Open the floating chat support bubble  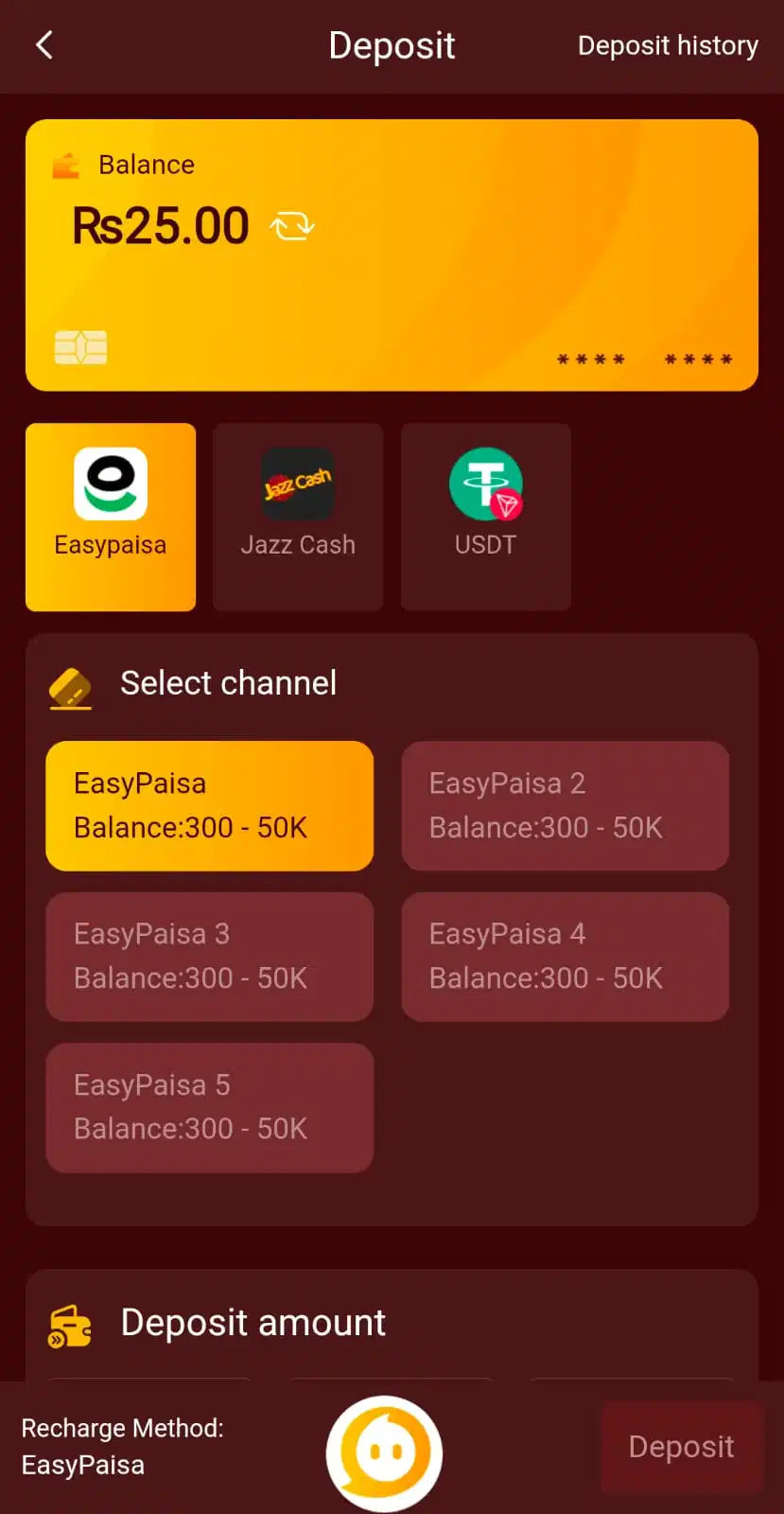(384, 1452)
